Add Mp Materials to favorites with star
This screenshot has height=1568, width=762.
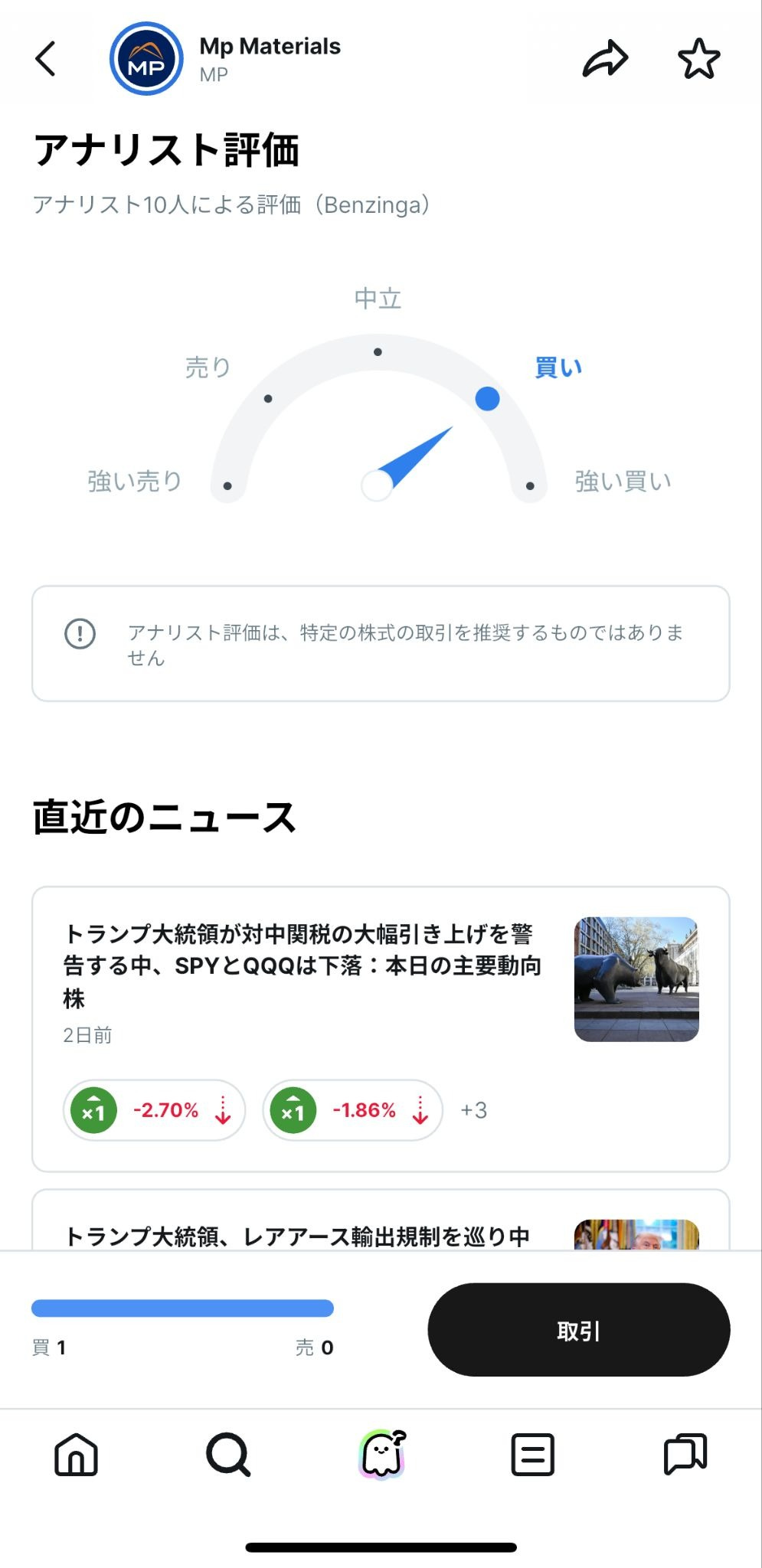click(x=698, y=57)
